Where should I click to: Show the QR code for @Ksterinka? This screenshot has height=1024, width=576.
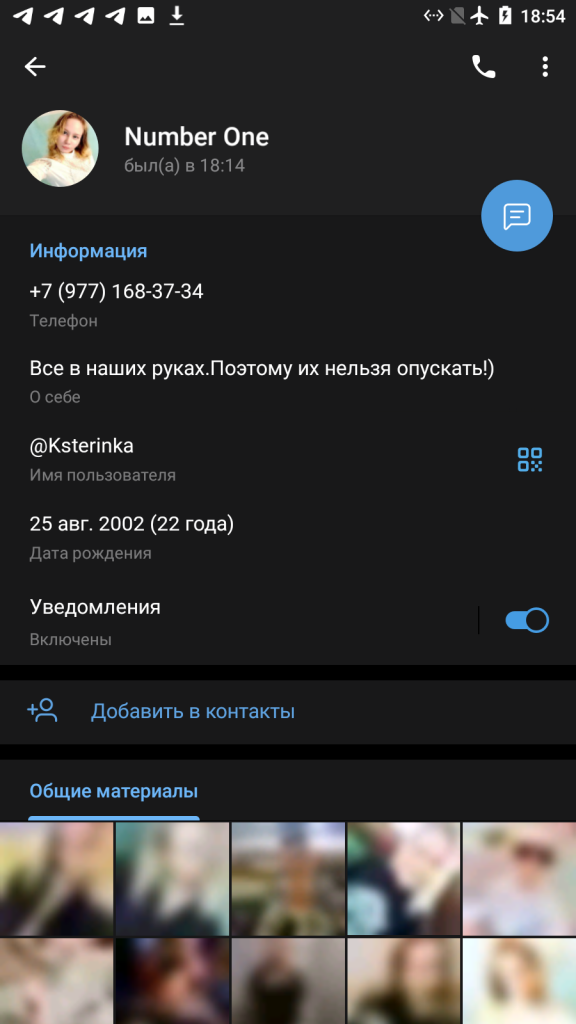530,460
